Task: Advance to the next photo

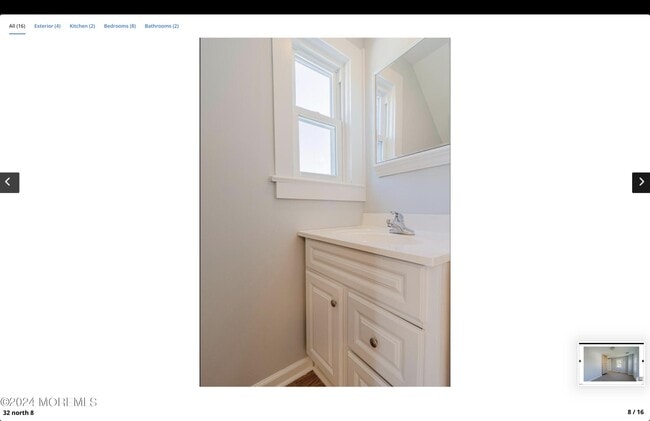Action: tap(641, 182)
